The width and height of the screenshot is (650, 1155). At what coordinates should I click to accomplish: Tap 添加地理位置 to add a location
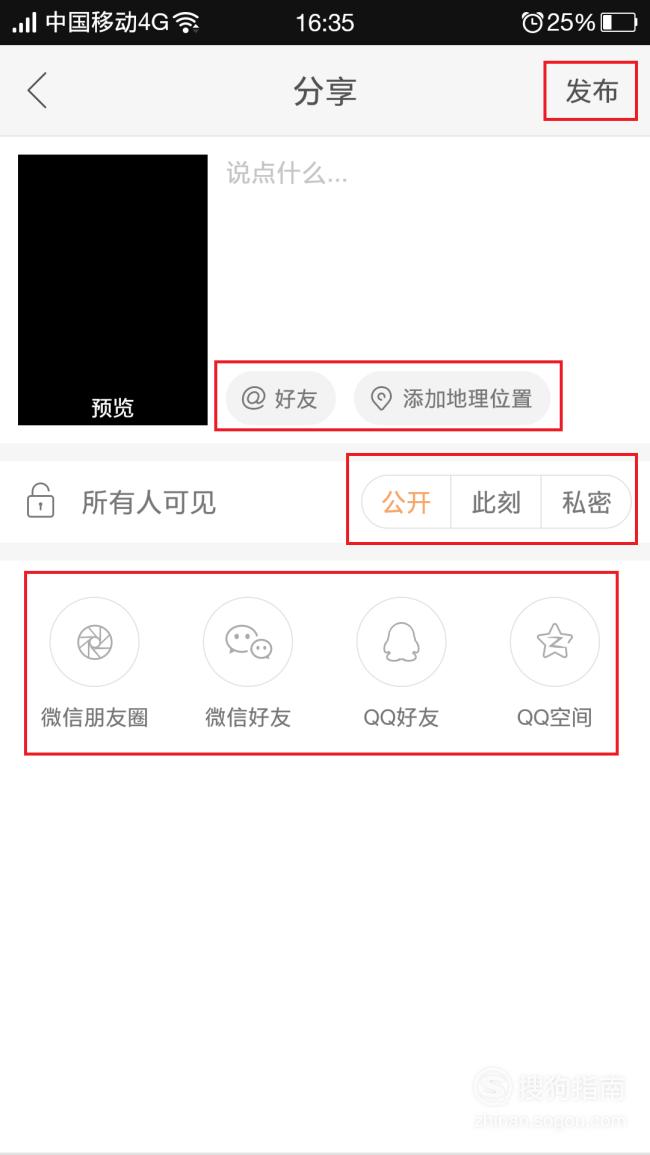tap(452, 399)
